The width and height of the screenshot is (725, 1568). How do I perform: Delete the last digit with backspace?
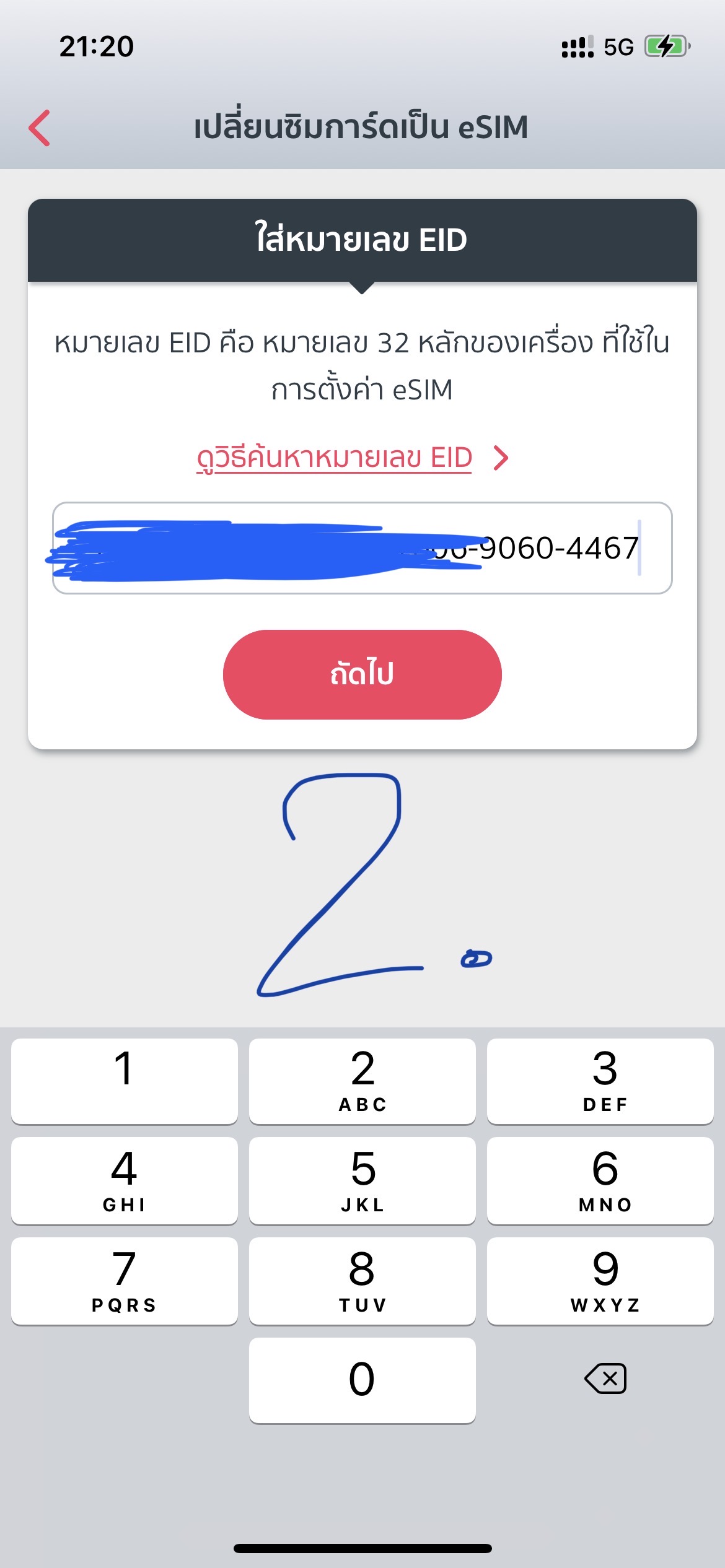pos(605,1379)
